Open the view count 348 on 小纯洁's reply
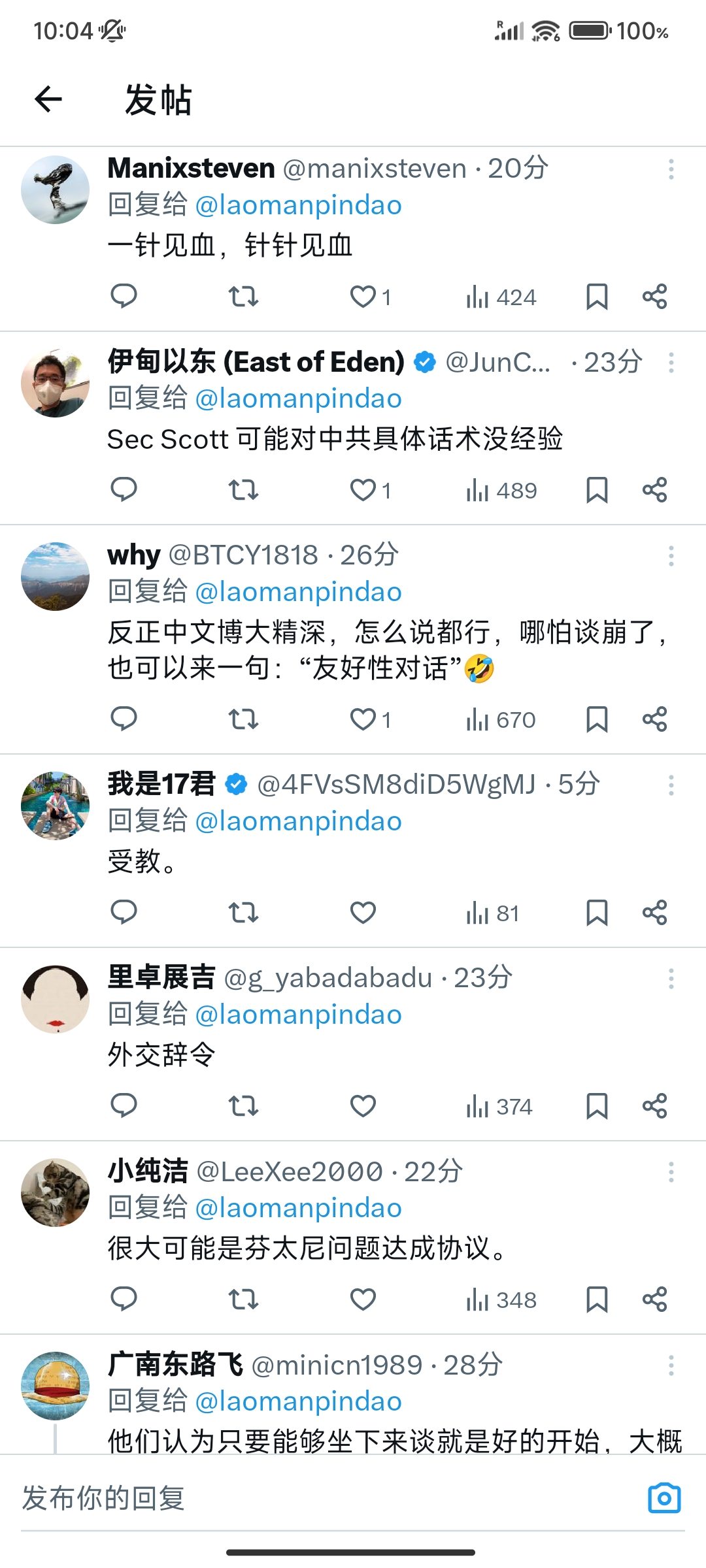The width and height of the screenshot is (706, 1568). pos(501,1299)
